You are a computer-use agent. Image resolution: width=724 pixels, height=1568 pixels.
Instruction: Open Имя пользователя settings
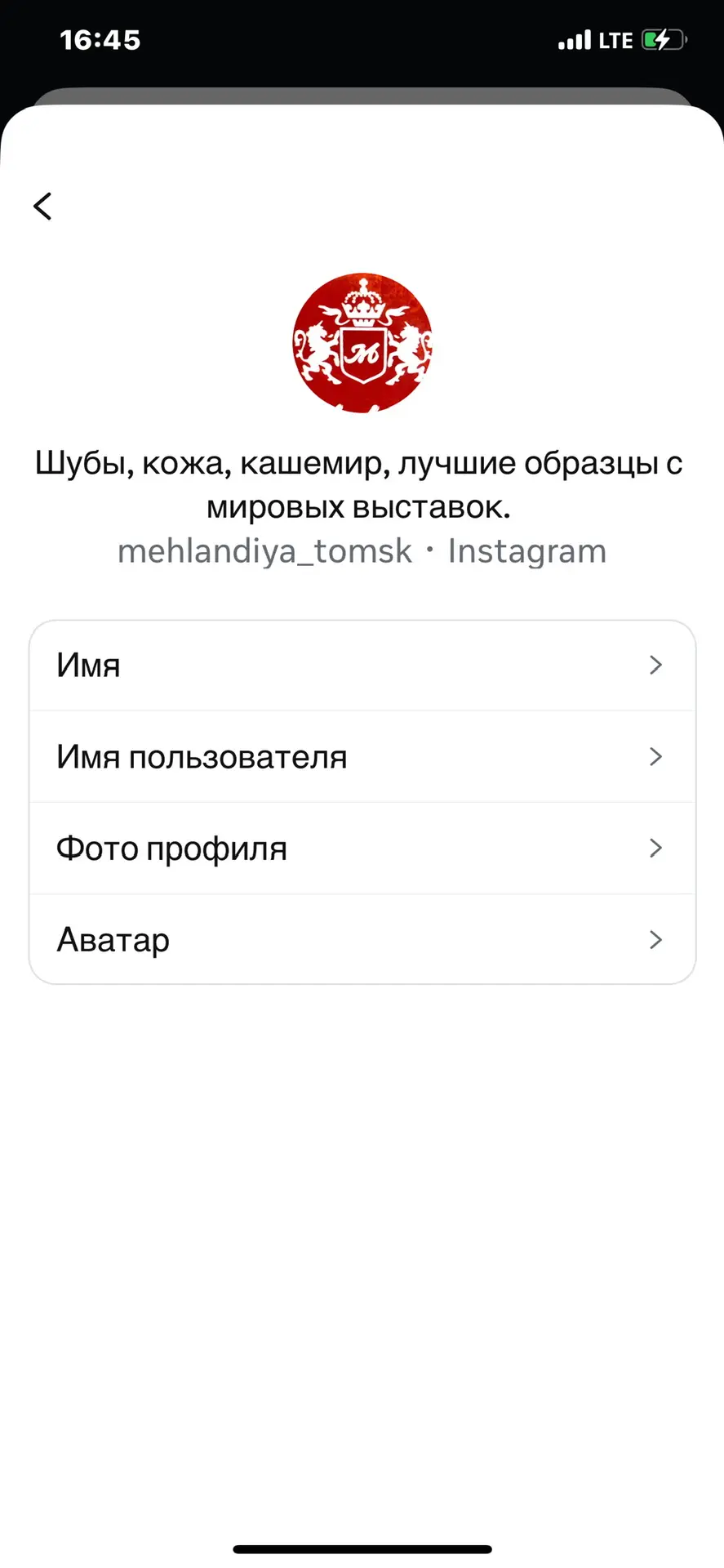coord(362,757)
